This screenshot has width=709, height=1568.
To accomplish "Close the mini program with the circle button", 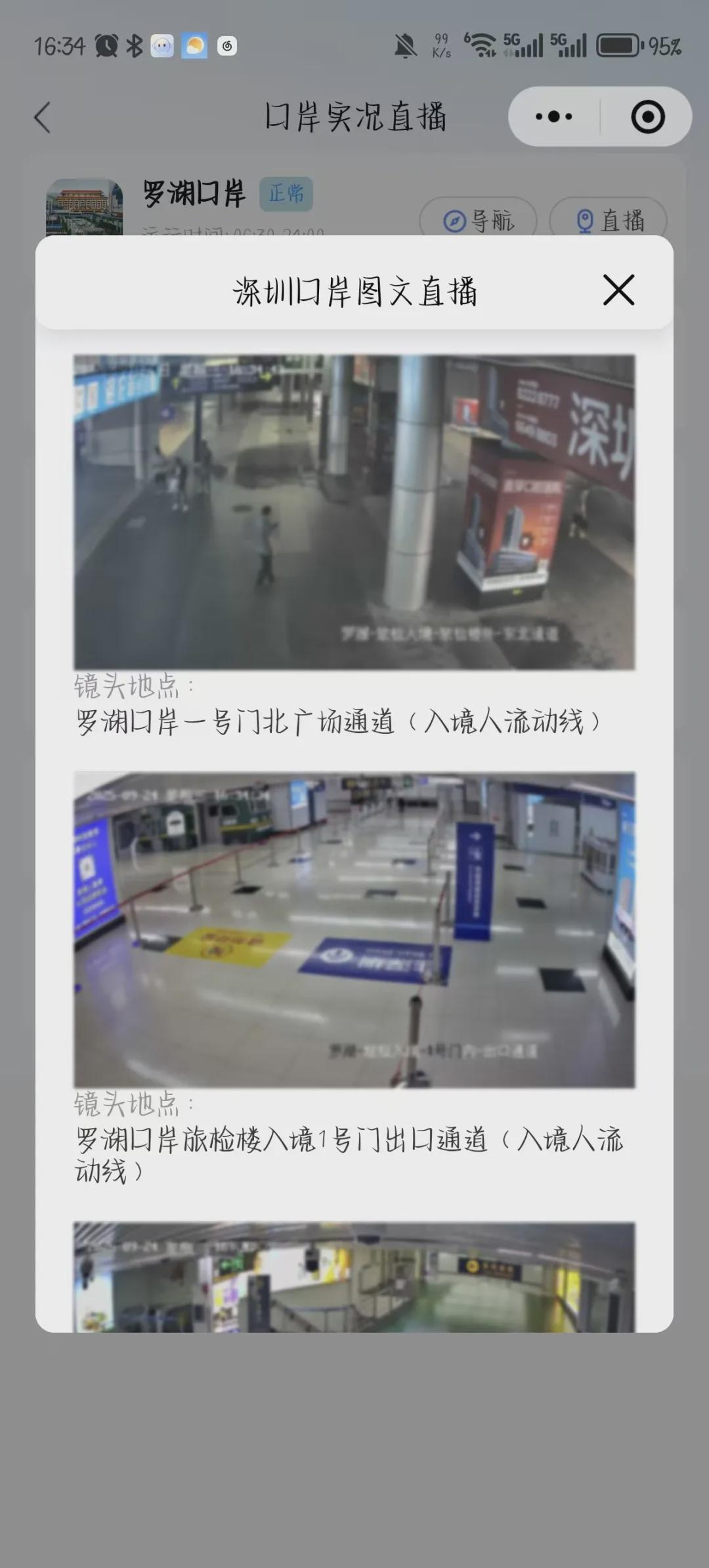I will pos(647,117).
